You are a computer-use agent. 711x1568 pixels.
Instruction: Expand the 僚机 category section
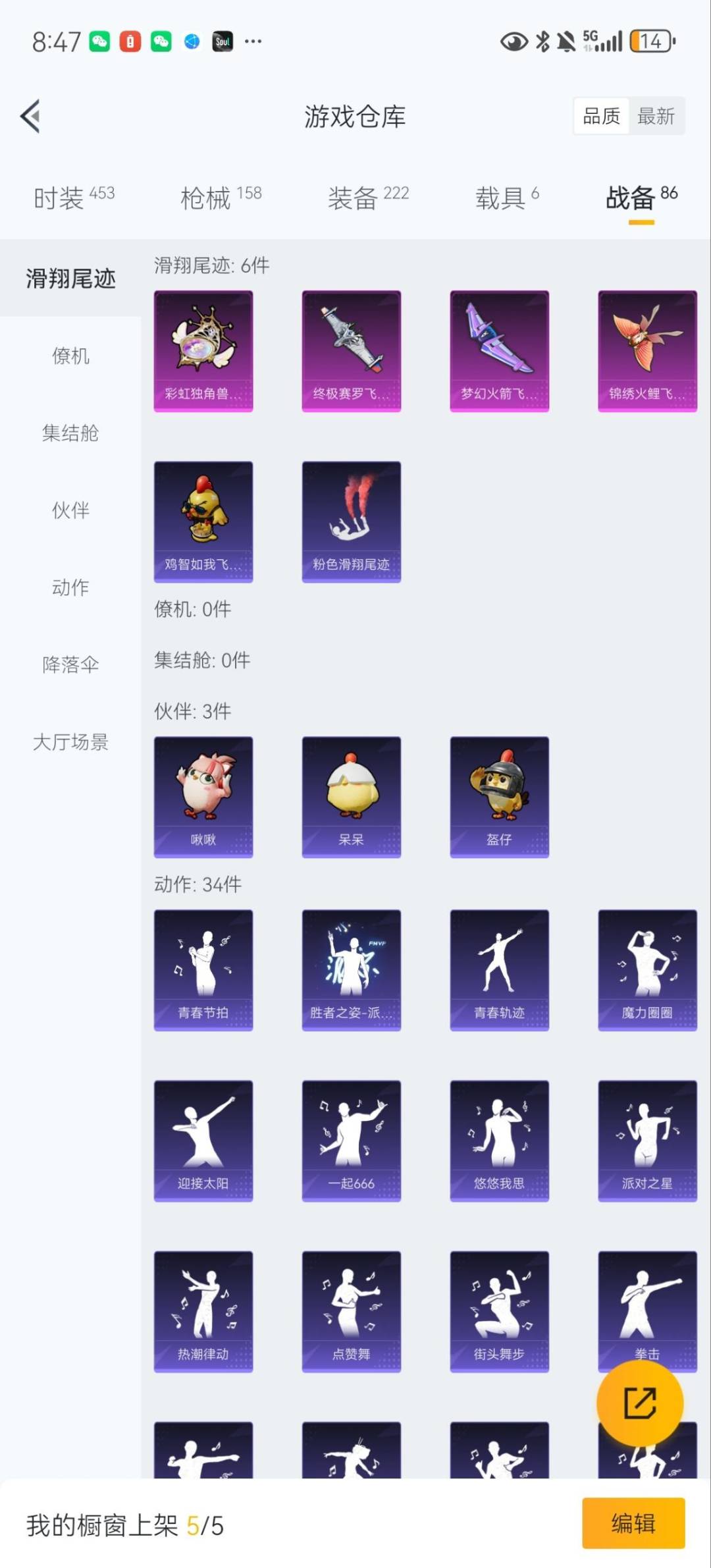pos(70,356)
